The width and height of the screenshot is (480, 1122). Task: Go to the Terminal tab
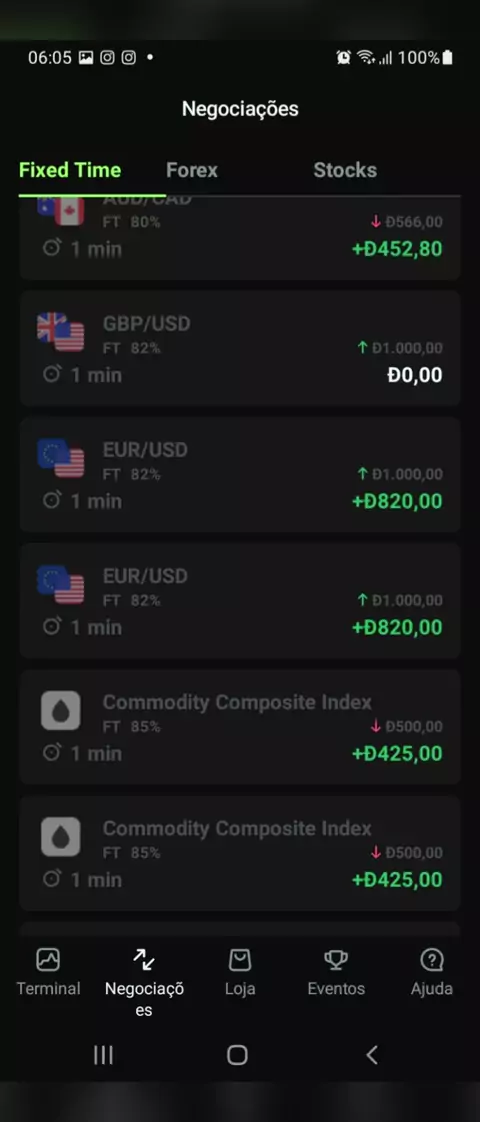(x=49, y=972)
